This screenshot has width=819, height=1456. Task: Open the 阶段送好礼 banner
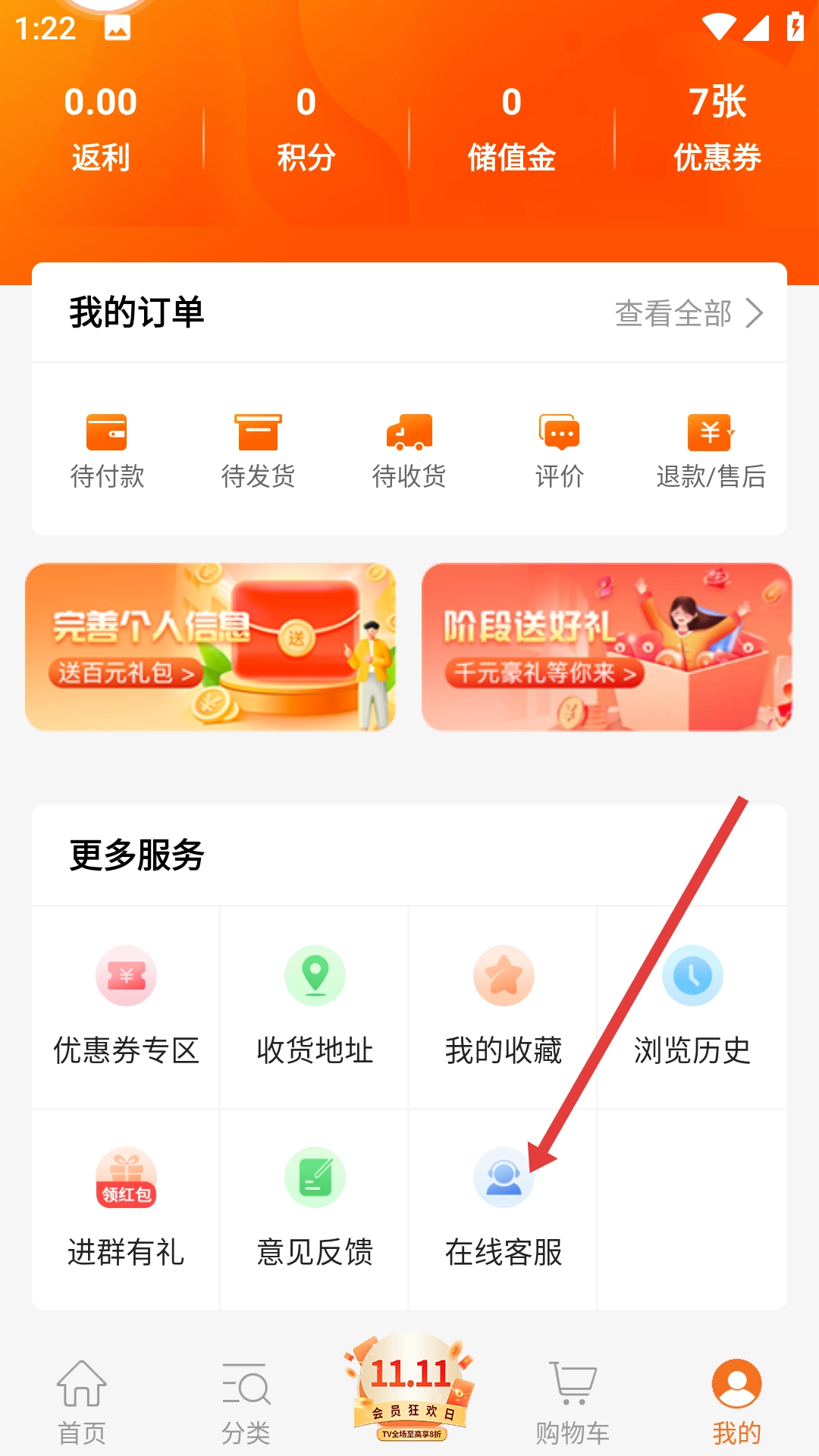[x=607, y=647]
